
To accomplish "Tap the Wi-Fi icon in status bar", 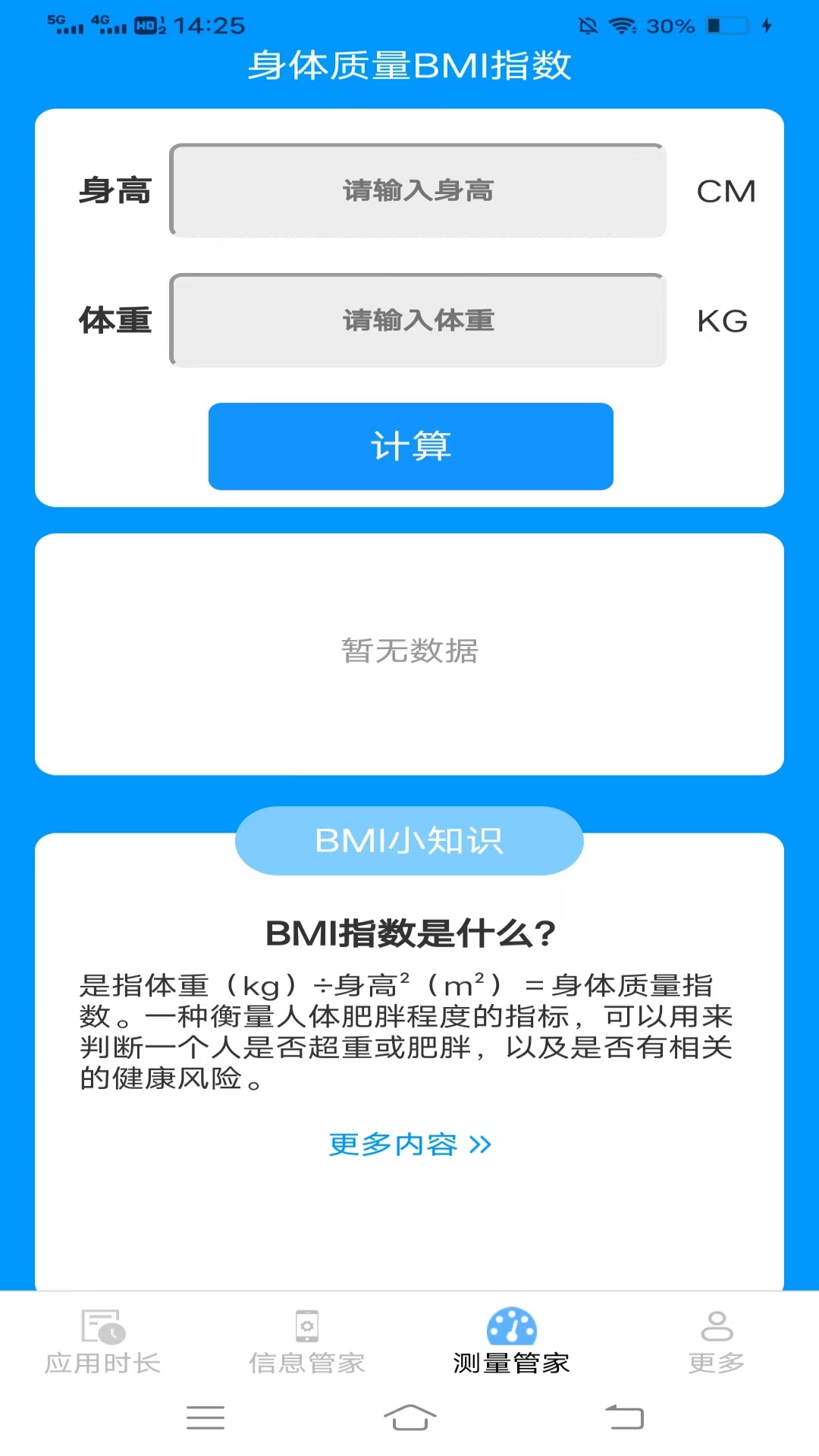I will 622,25.
